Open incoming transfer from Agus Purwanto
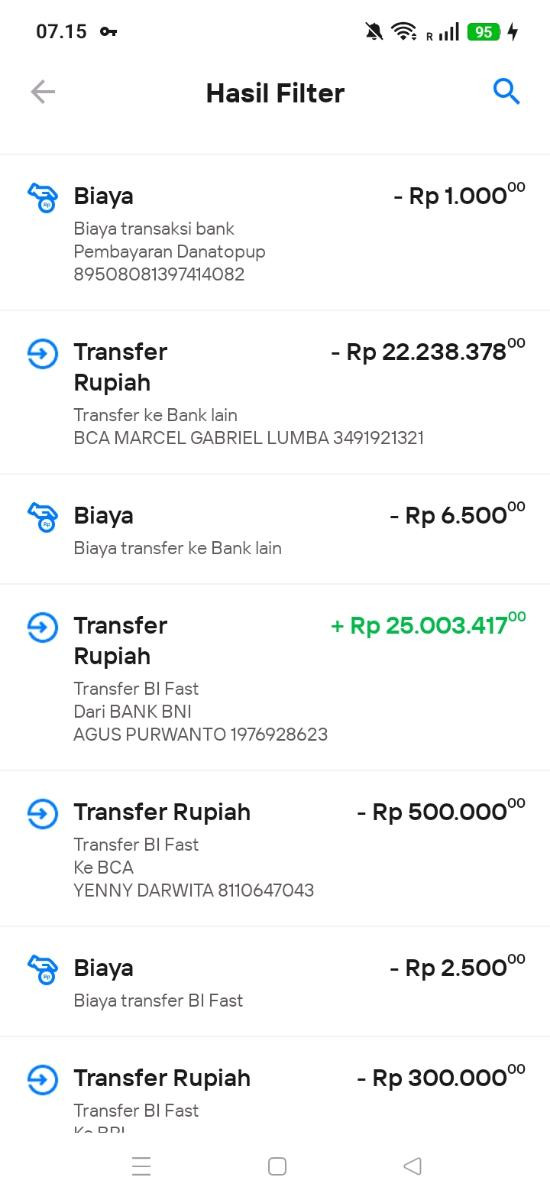Viewport: 550px width, 1200px height. click(x=275, y=677)
